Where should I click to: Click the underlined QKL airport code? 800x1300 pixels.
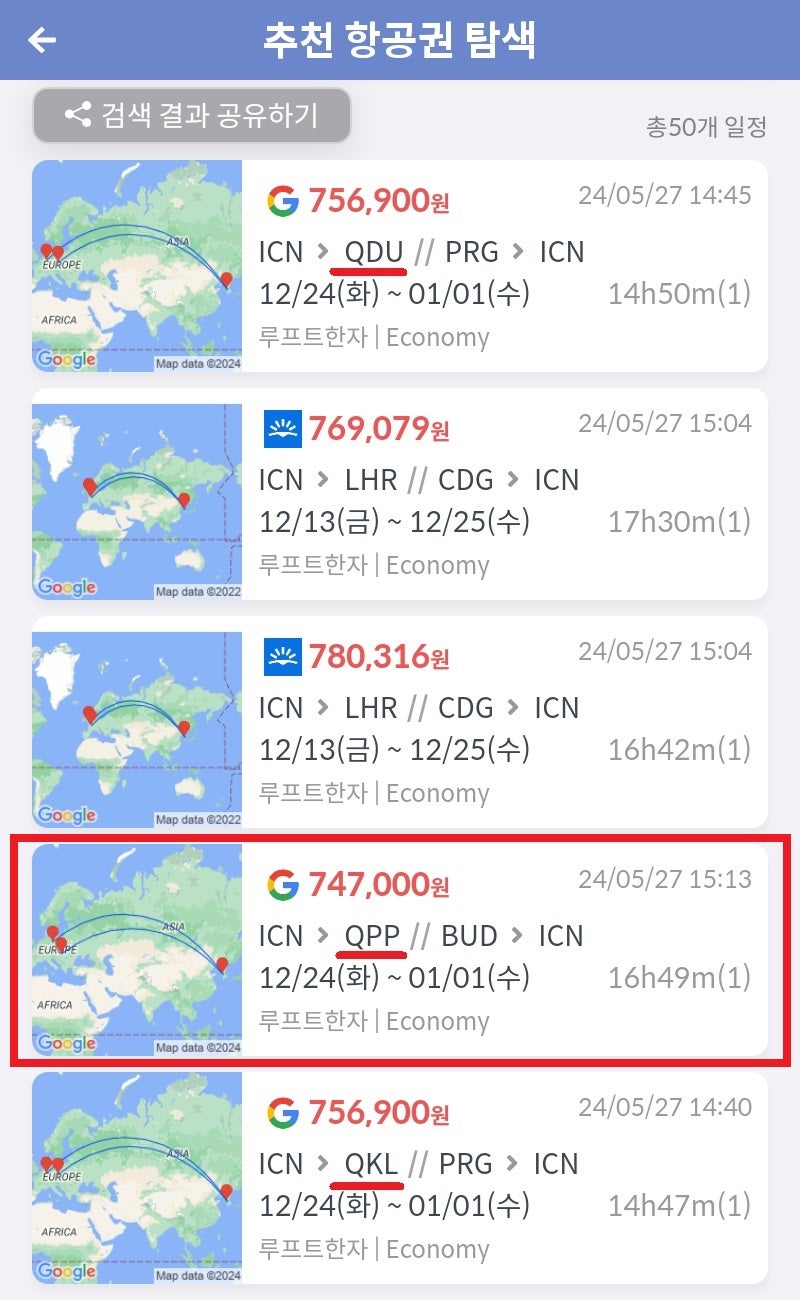click(x=371, y=1164)
